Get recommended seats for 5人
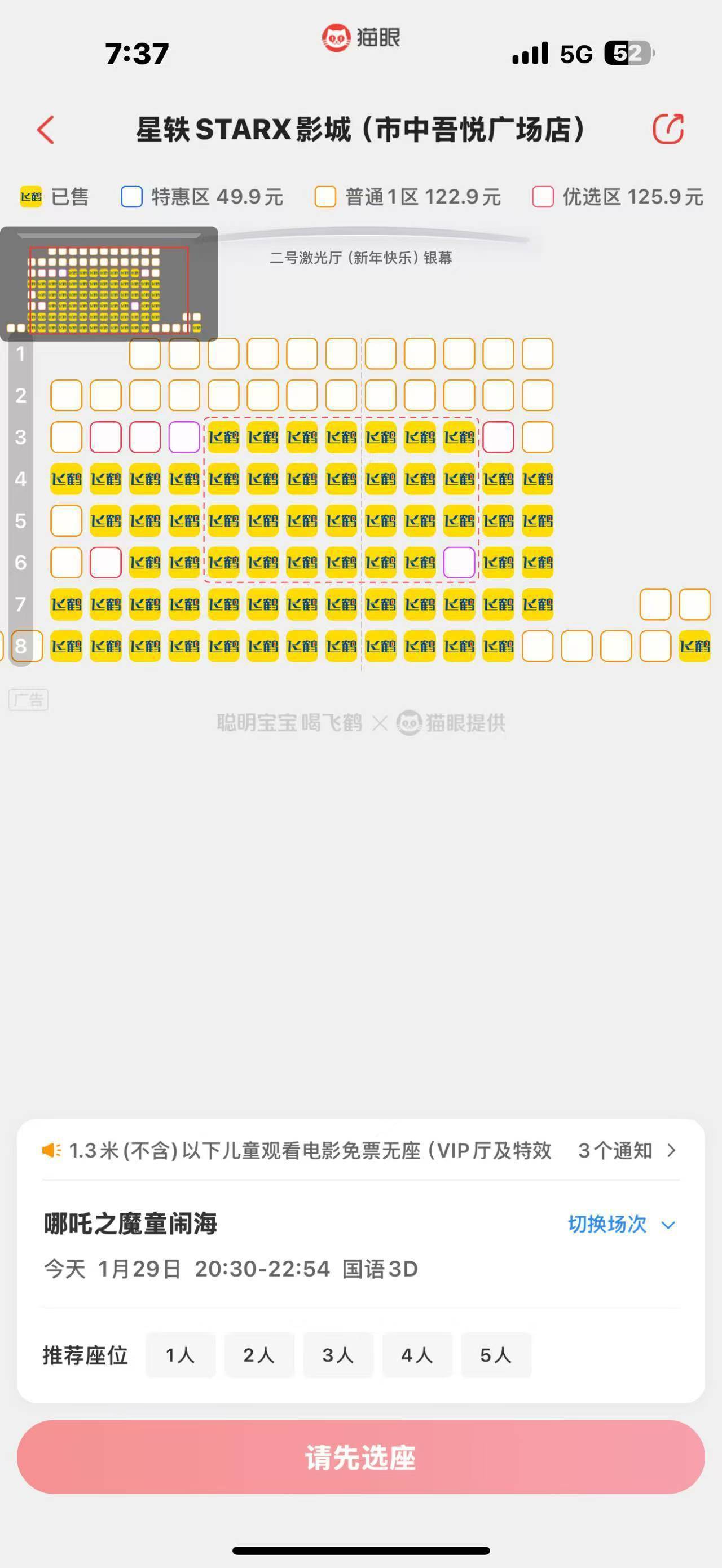This screenshot has width=722, height=1568. 496,1355
